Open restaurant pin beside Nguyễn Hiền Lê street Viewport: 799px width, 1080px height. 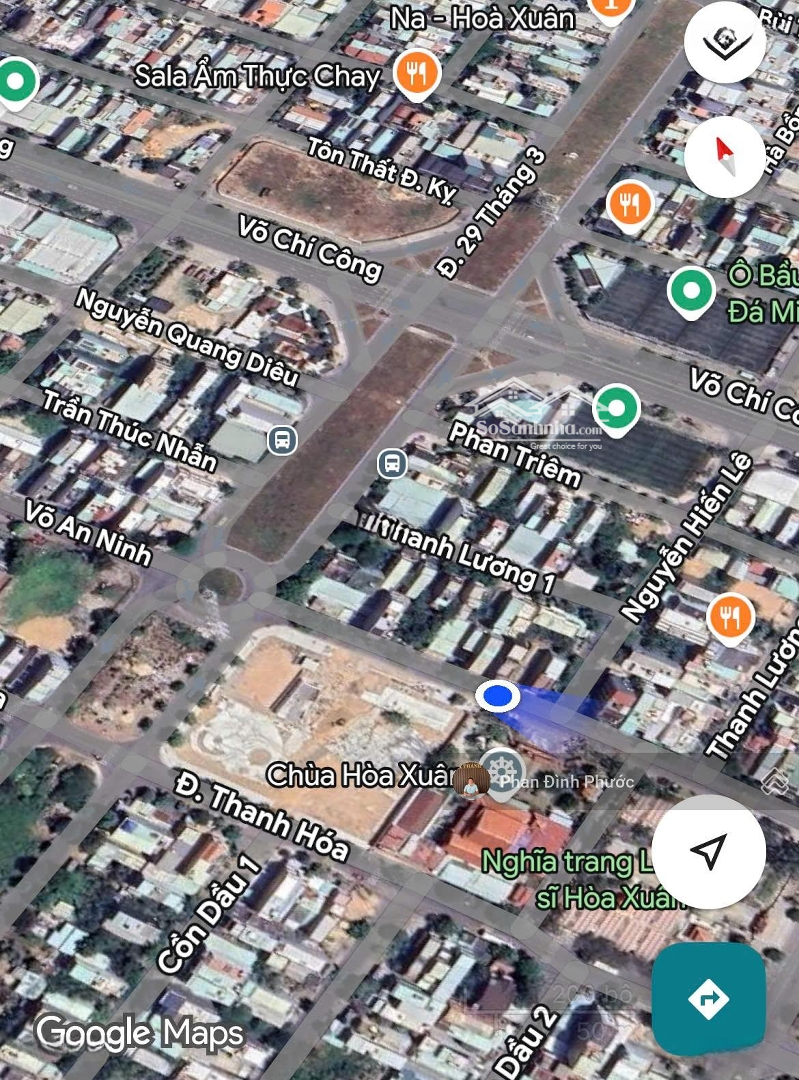(x=730, y=617)
